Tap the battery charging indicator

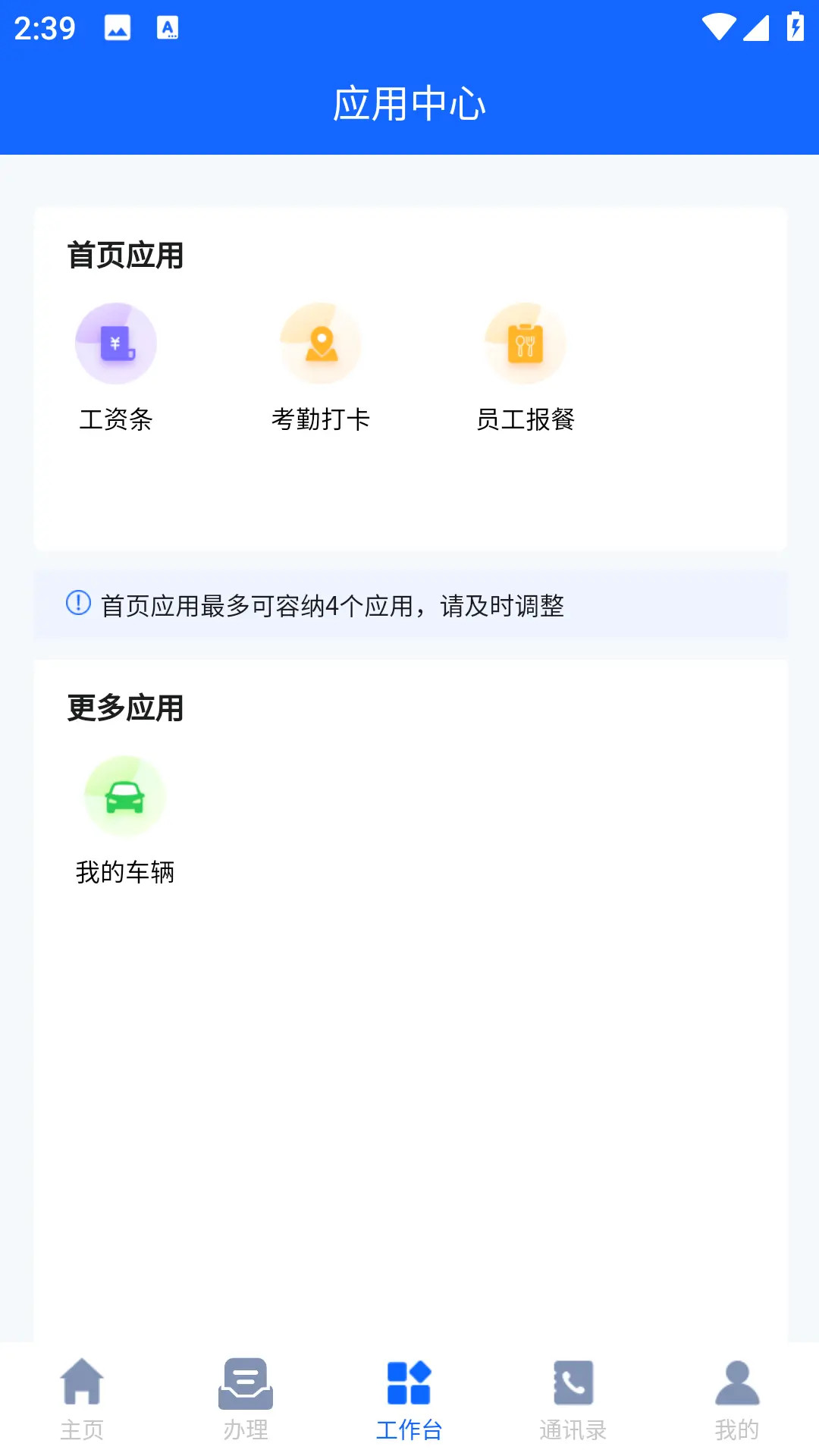[x=795, y=27]
